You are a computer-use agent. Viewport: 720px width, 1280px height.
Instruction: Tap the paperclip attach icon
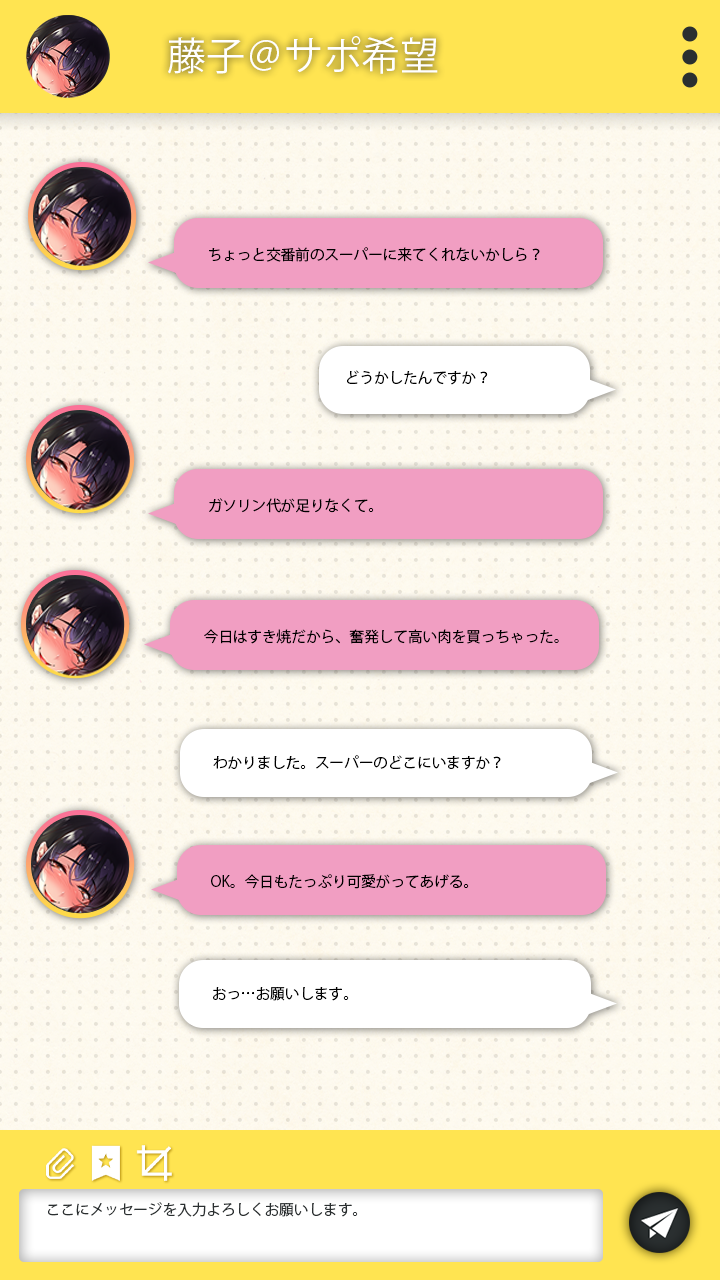[60, 1164]
